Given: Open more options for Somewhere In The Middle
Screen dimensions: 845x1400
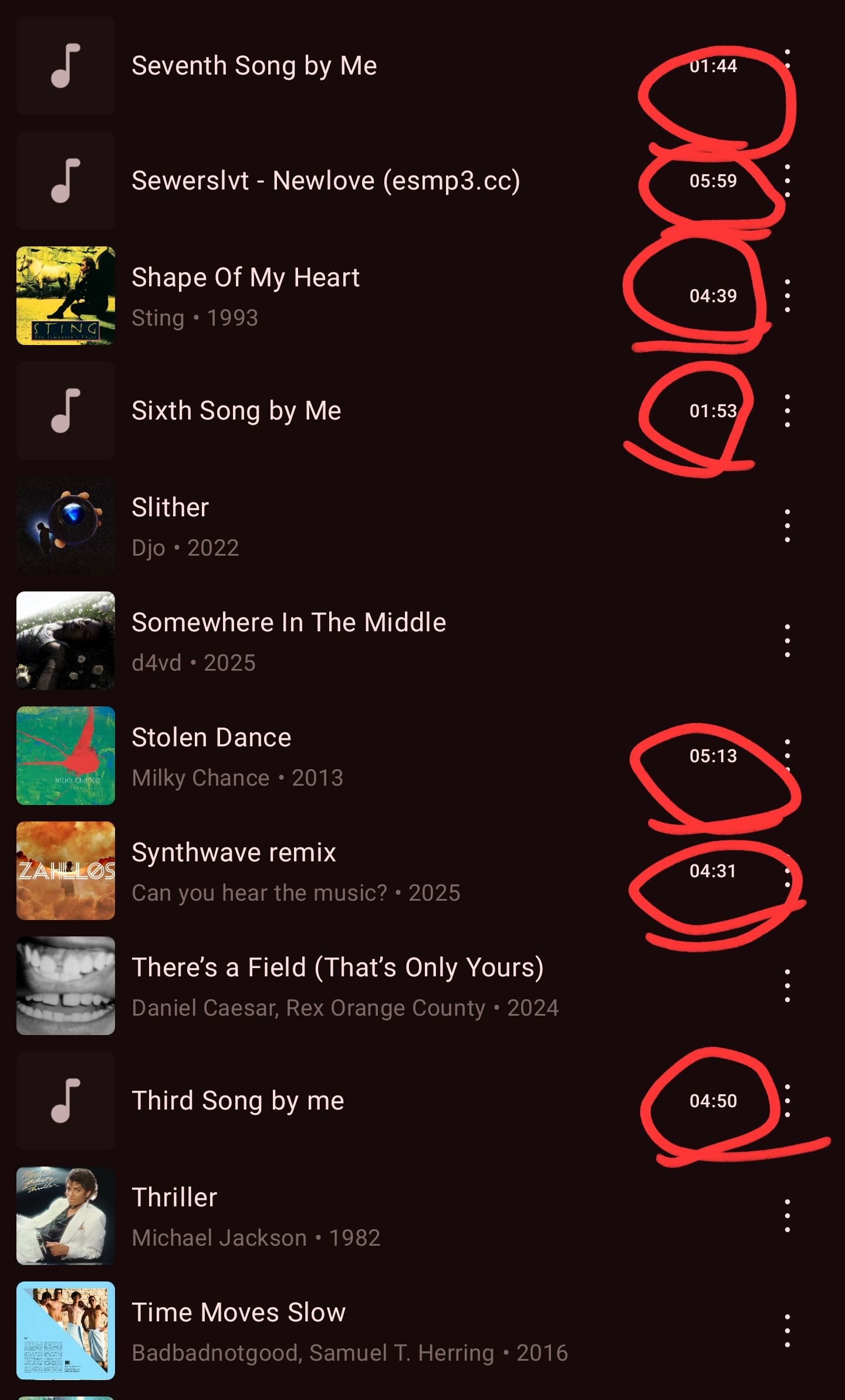Looking at the screenshot, I should [x=787, y=641].
